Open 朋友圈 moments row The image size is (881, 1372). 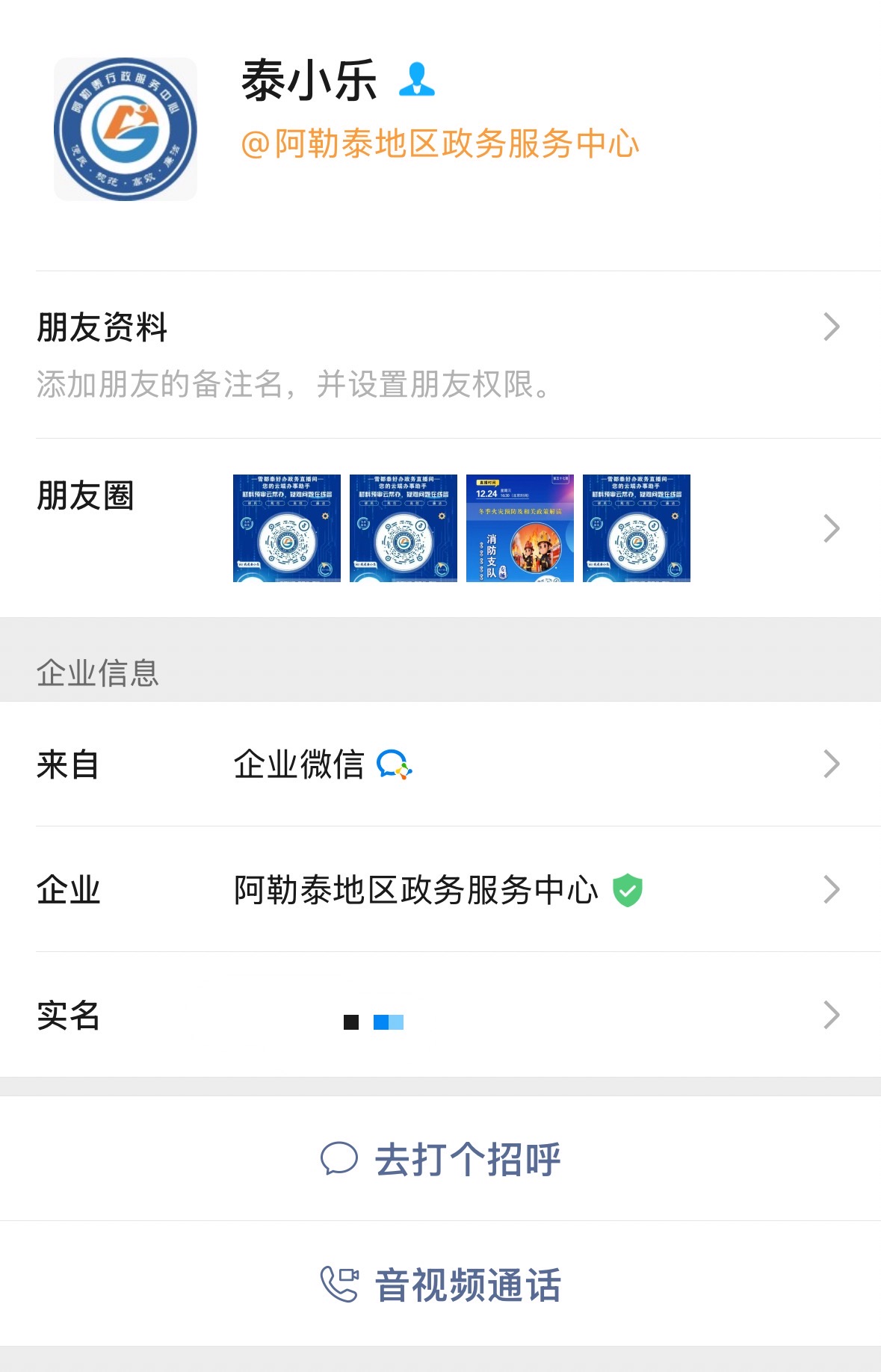pos(440,528)
